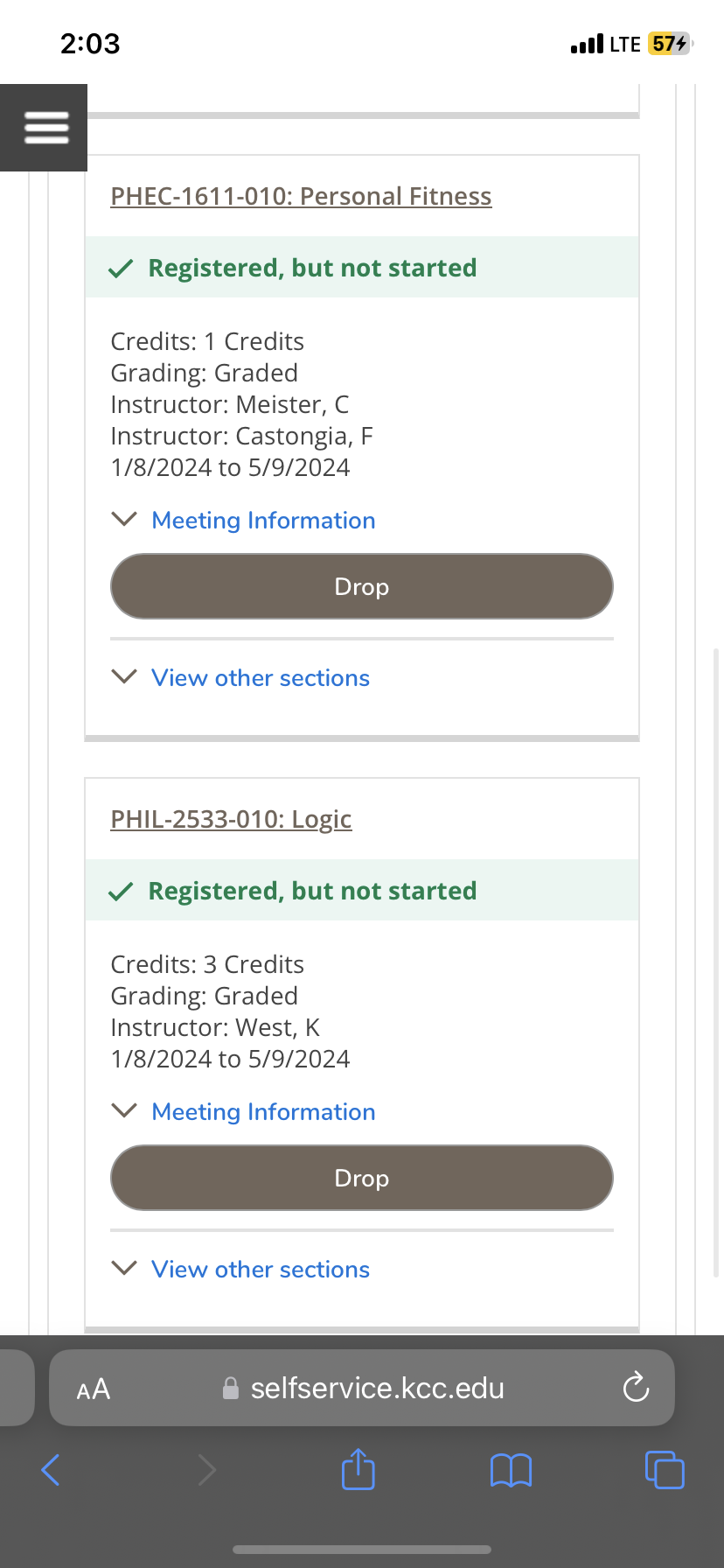The image size is (724, 1568).
Task: Open Safari bookmarks
Action: (x=512, y=1470)
